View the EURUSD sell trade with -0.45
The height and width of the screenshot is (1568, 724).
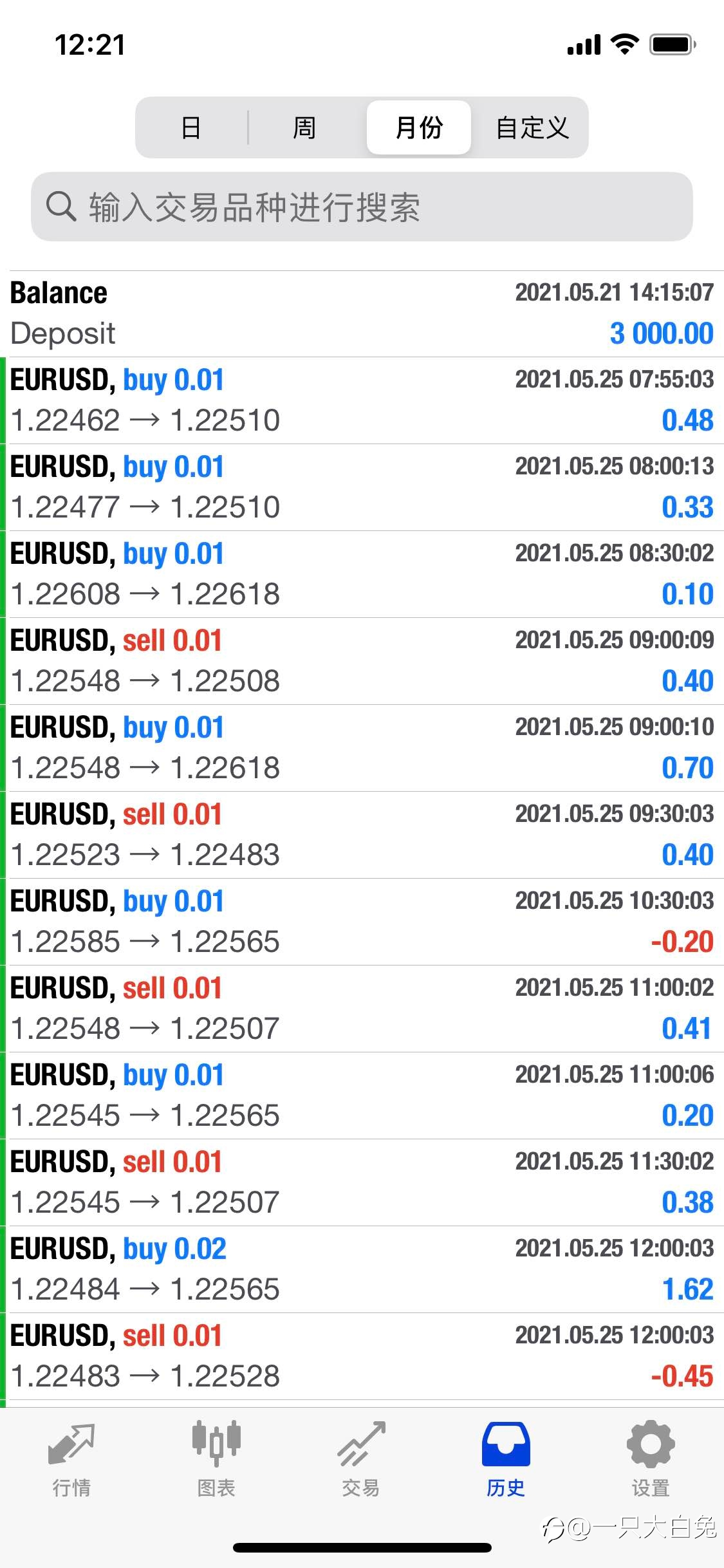point(362,1356)
